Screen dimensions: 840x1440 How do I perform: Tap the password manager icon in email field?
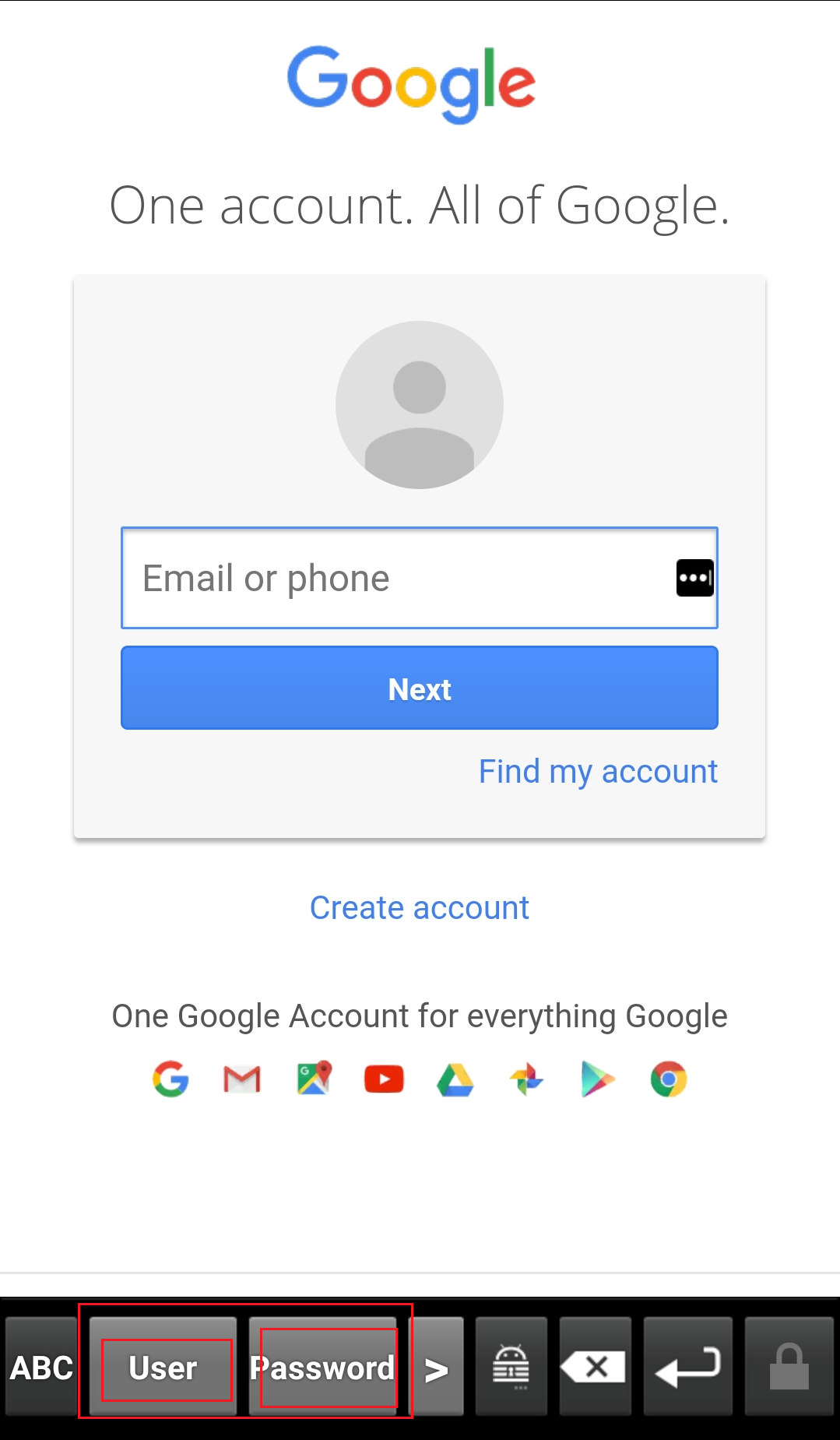pos(694,578)
